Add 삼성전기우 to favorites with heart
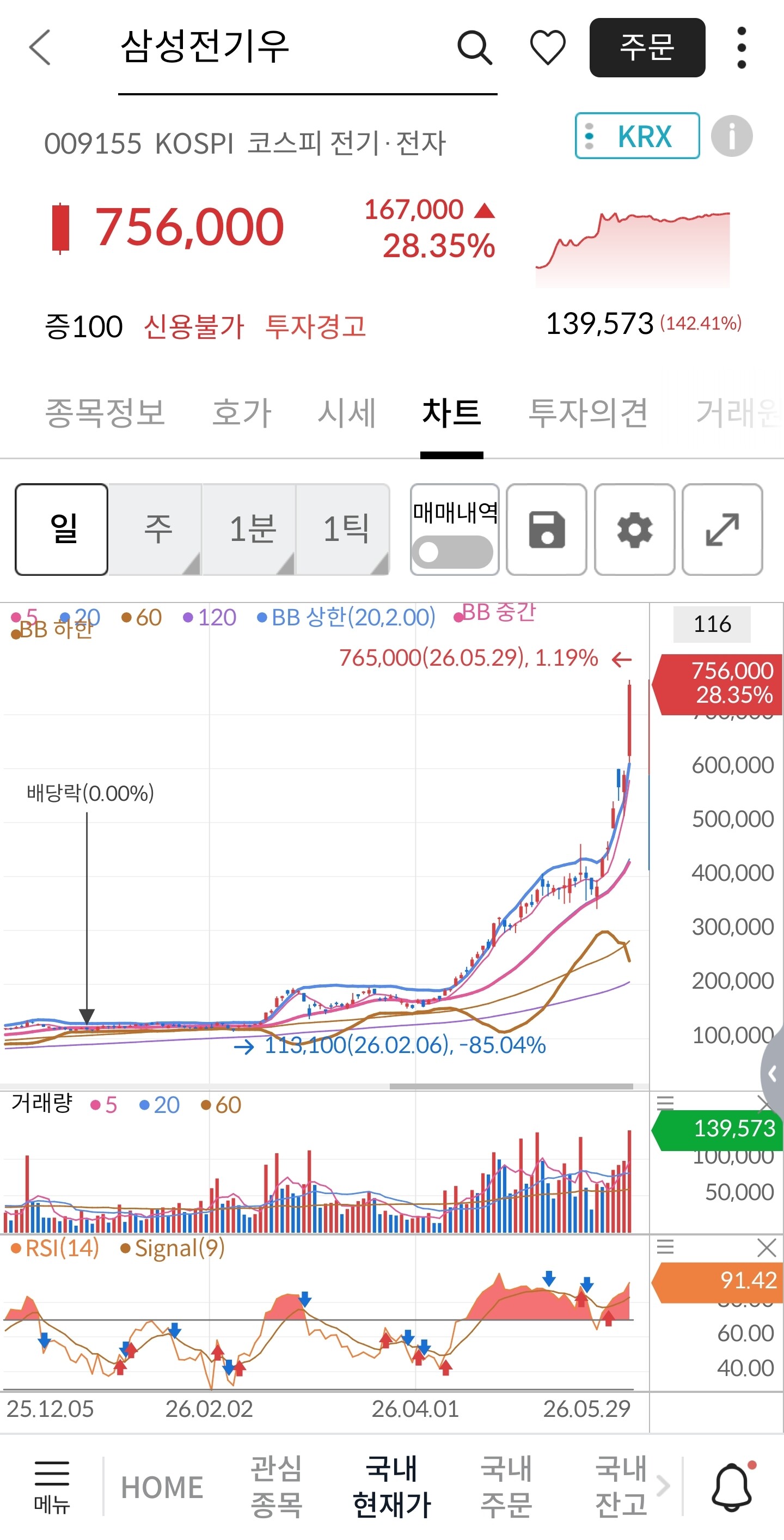784x1540 pixels. coord(547,47)
